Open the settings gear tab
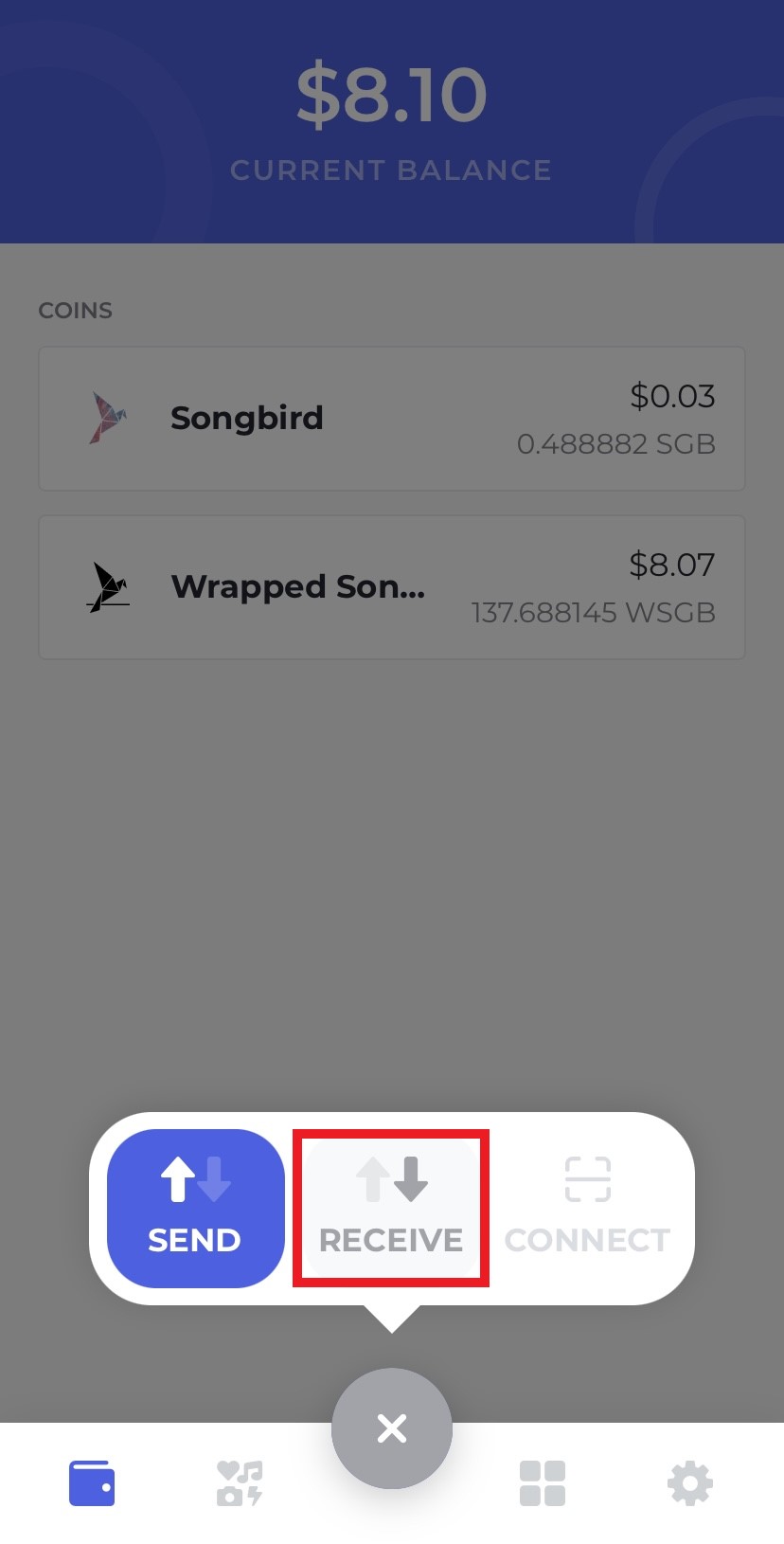The height and width of the screenshot is (1544, 784). [690, 1482]
